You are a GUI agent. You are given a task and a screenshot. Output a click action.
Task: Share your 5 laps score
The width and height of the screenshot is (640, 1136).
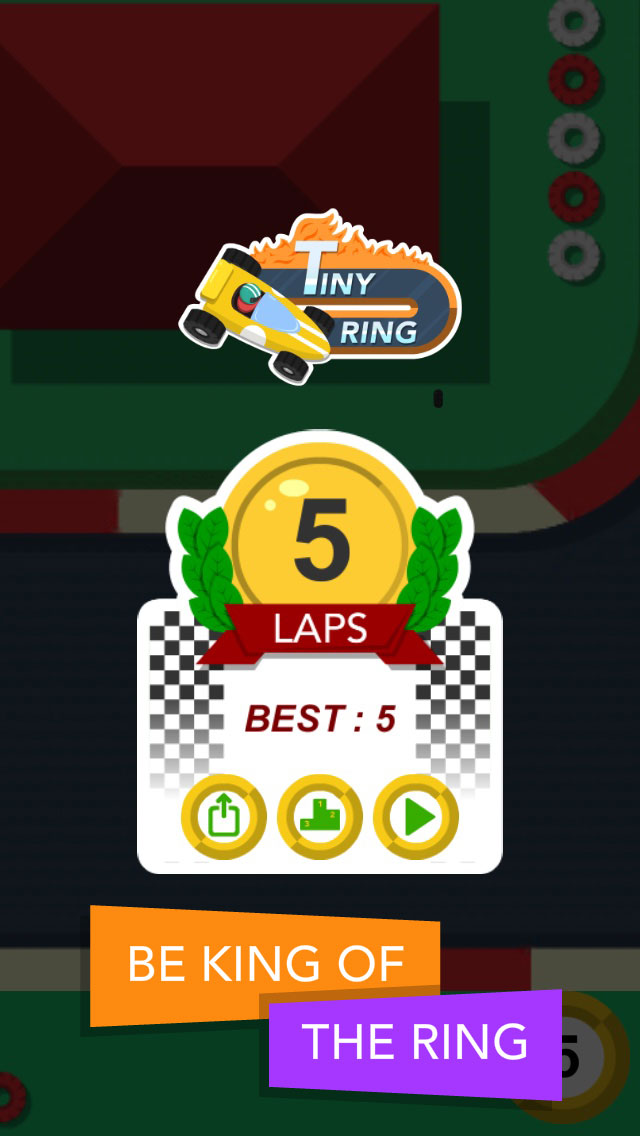(224, 816)
